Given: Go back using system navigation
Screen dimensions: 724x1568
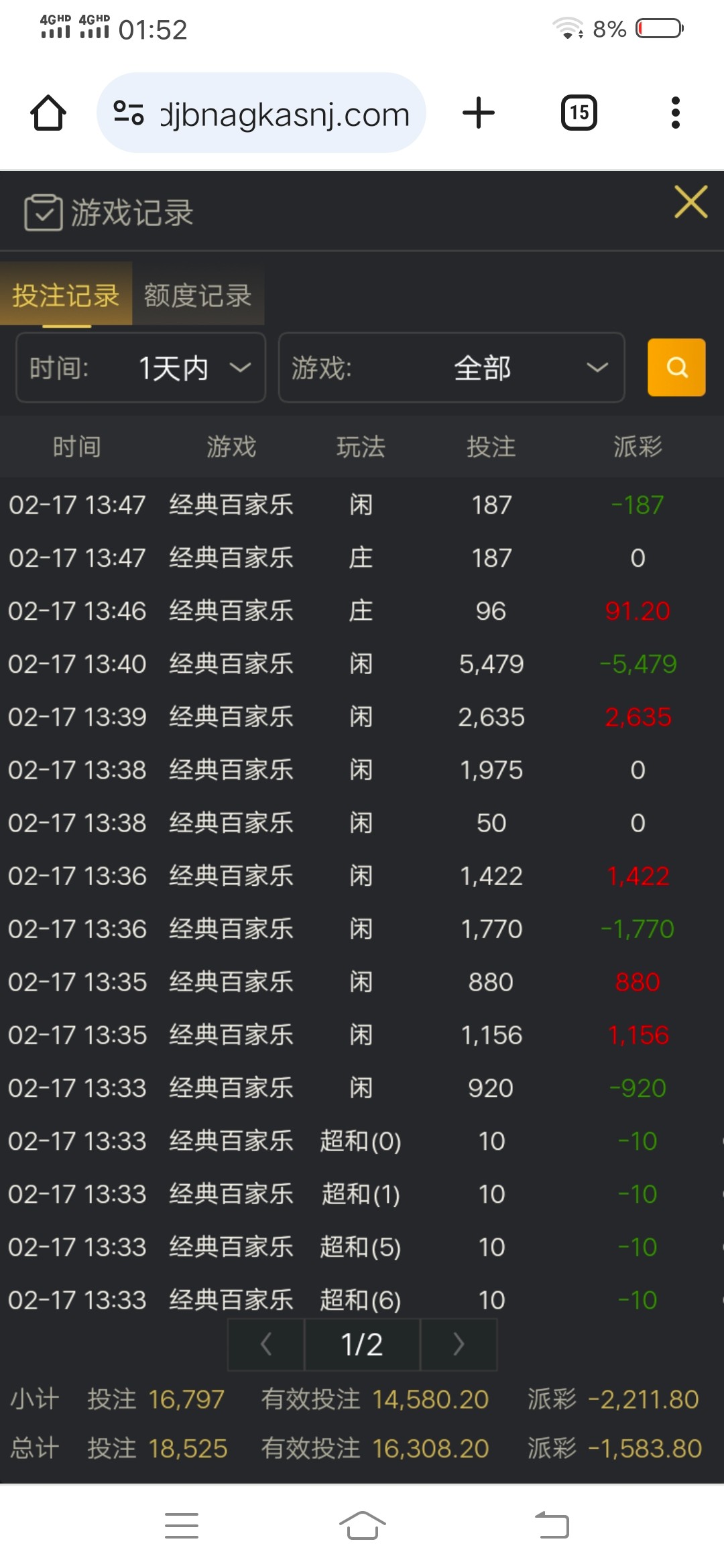Looking at the screenshot, I should (x=552, y=1526).
